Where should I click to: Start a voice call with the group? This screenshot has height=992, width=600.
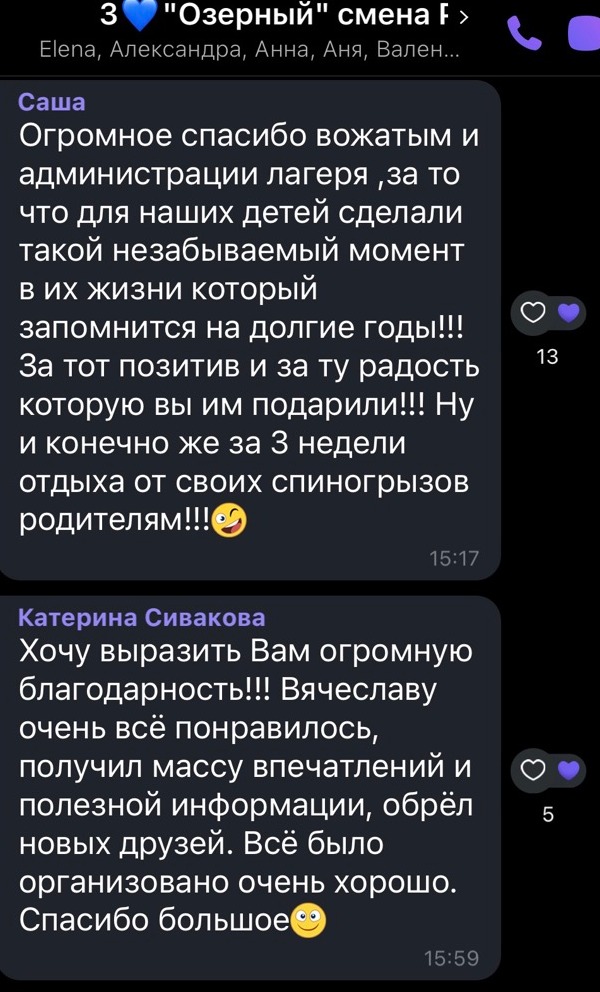coord(525,34)
